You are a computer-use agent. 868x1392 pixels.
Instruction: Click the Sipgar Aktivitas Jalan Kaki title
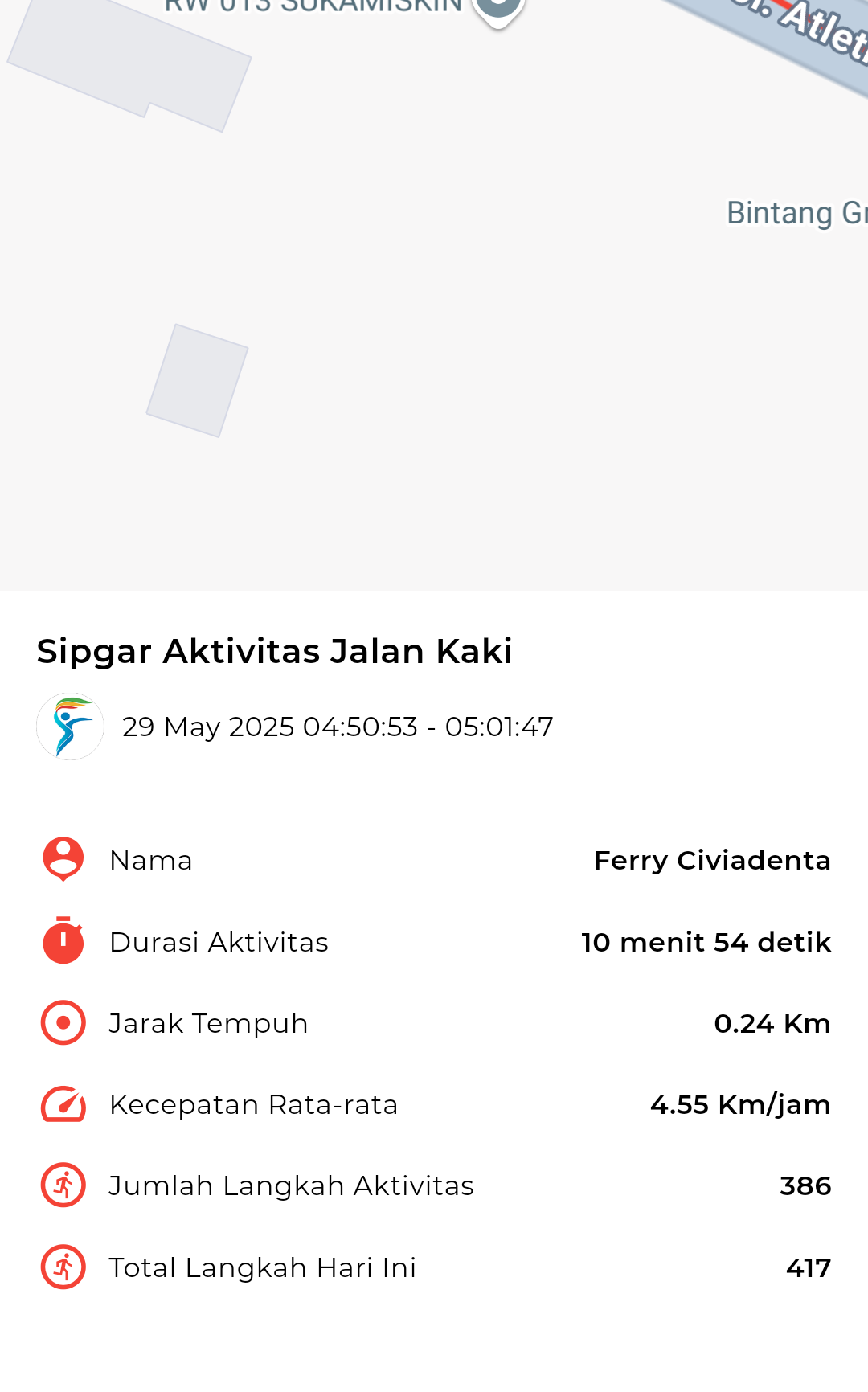[275, 651]
